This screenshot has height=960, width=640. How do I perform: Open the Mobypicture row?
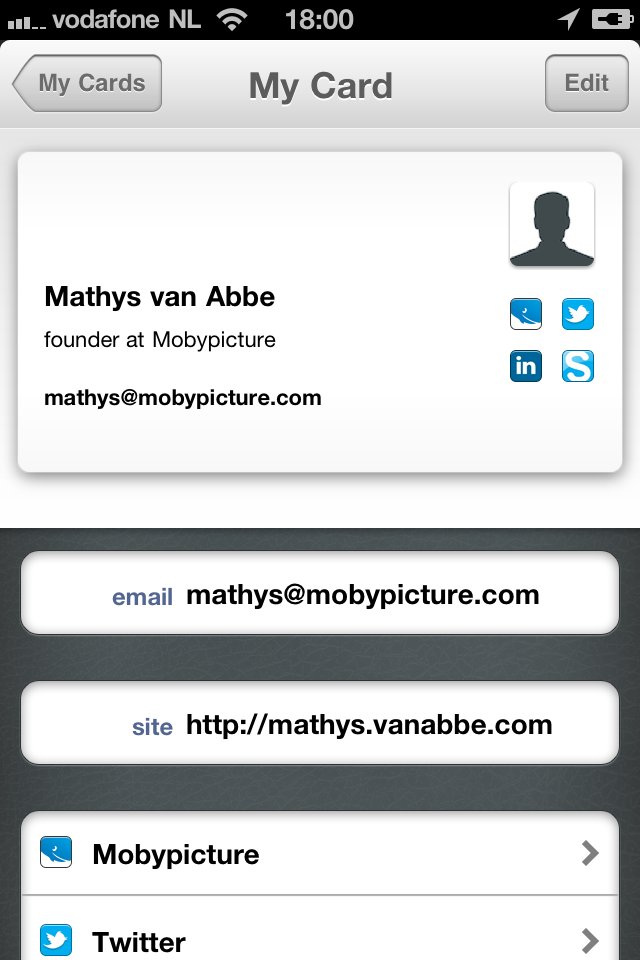click(320, 853)
